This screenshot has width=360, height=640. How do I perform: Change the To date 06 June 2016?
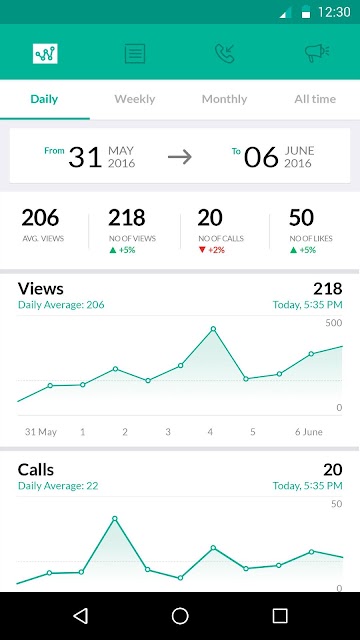tap(273, 157)
